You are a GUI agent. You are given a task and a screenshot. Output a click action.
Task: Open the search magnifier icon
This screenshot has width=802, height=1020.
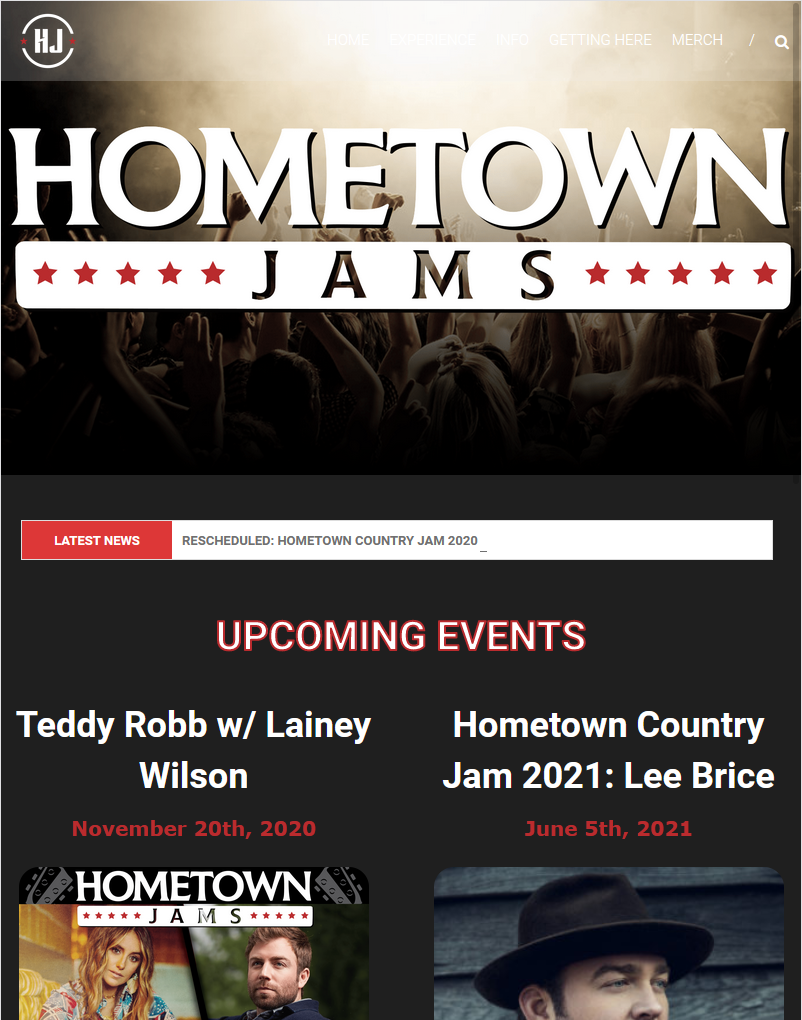coord(781,42)
